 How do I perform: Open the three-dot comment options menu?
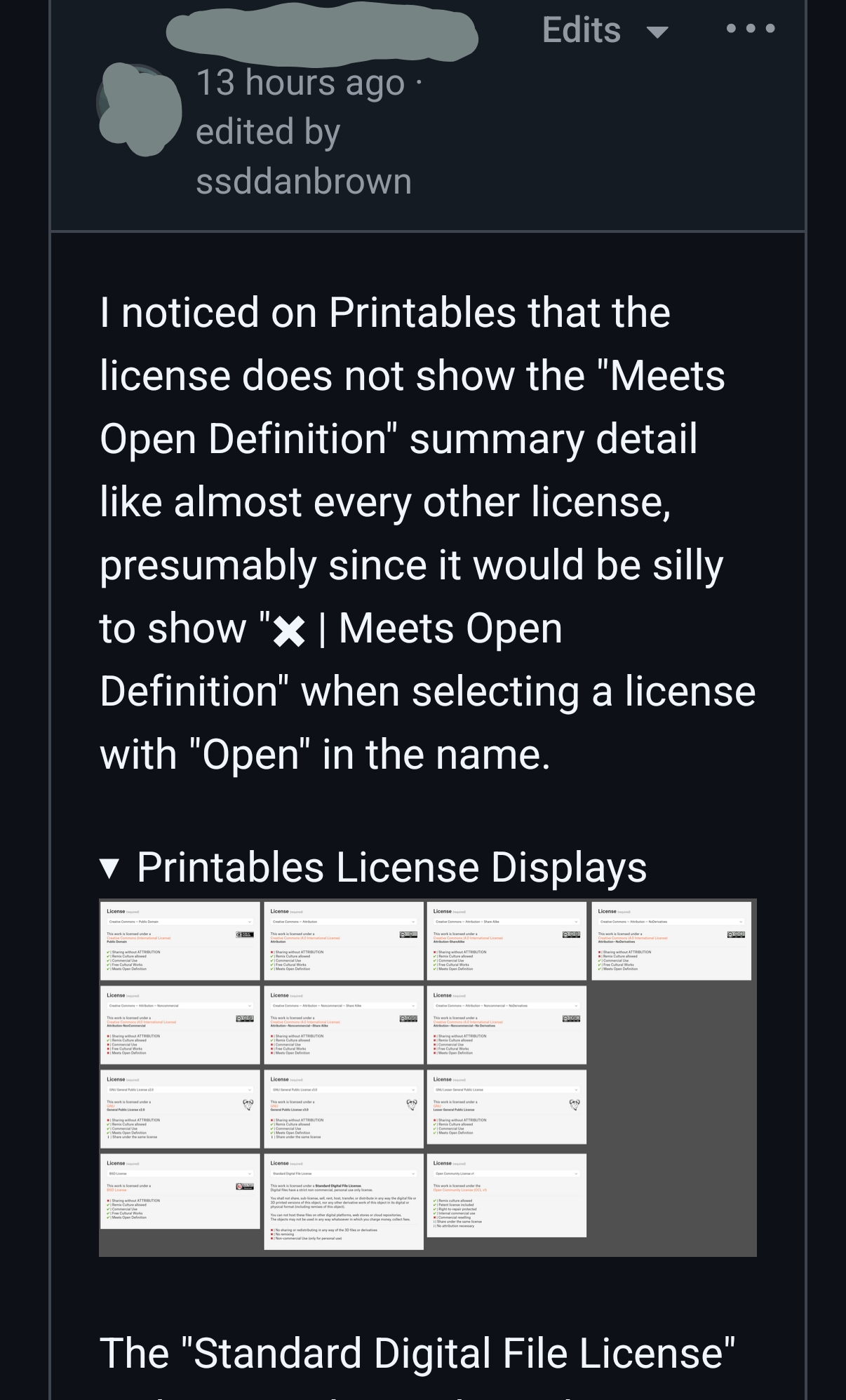(x=750, y=29)
